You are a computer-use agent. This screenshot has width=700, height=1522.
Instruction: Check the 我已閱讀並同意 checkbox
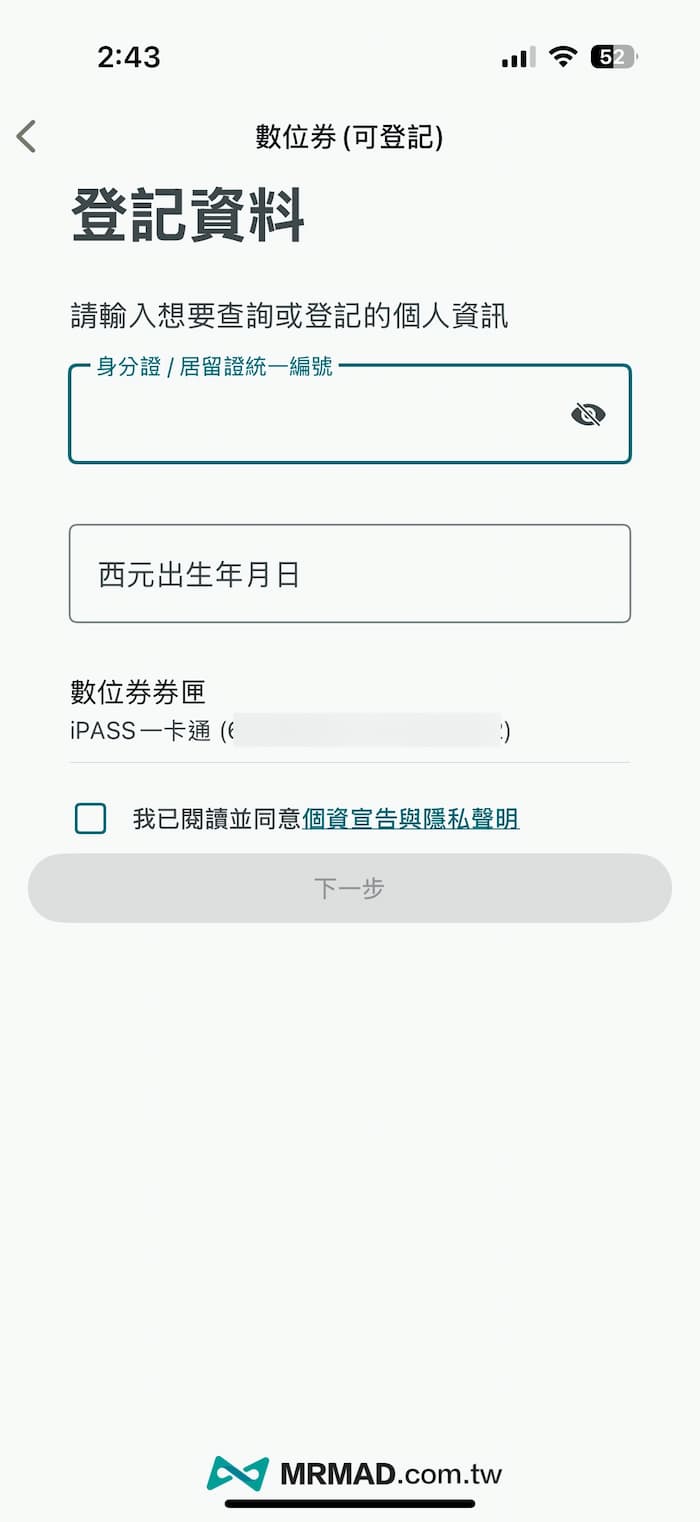coord(90,819)
